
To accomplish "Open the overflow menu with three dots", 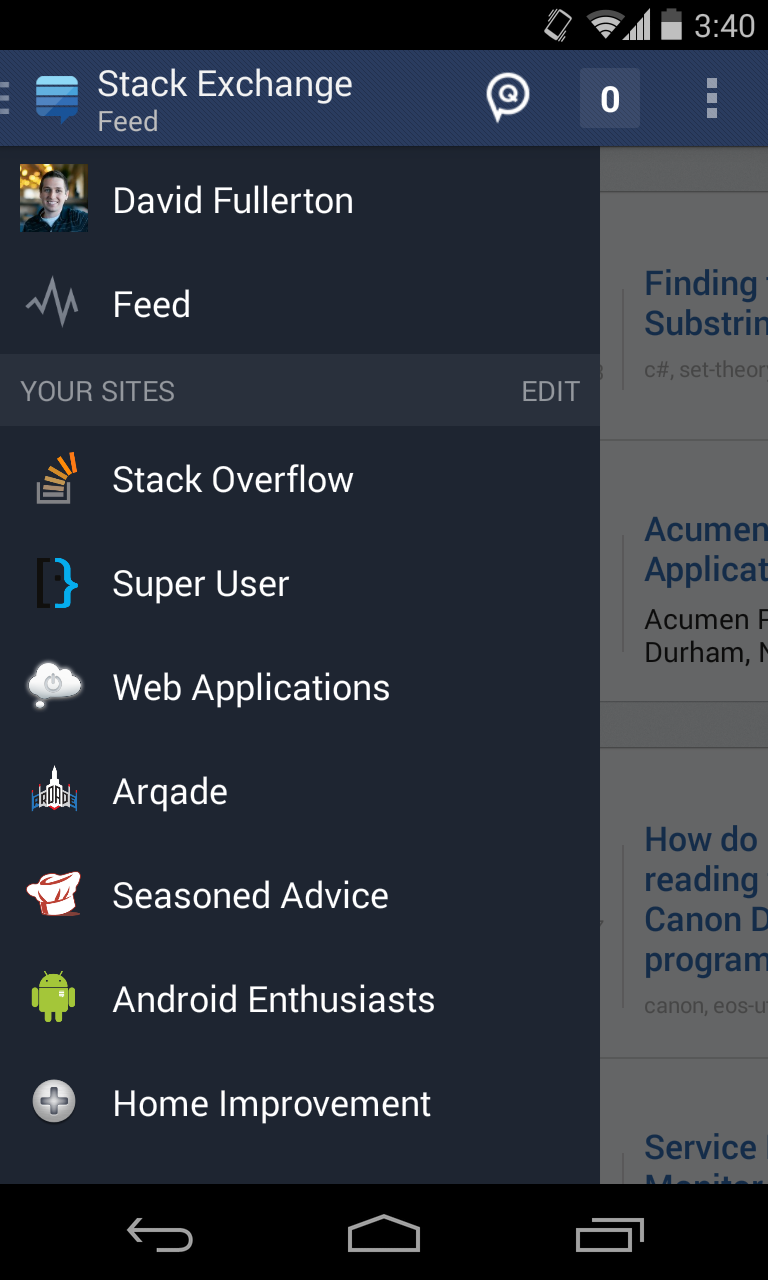I will [712, 97].
